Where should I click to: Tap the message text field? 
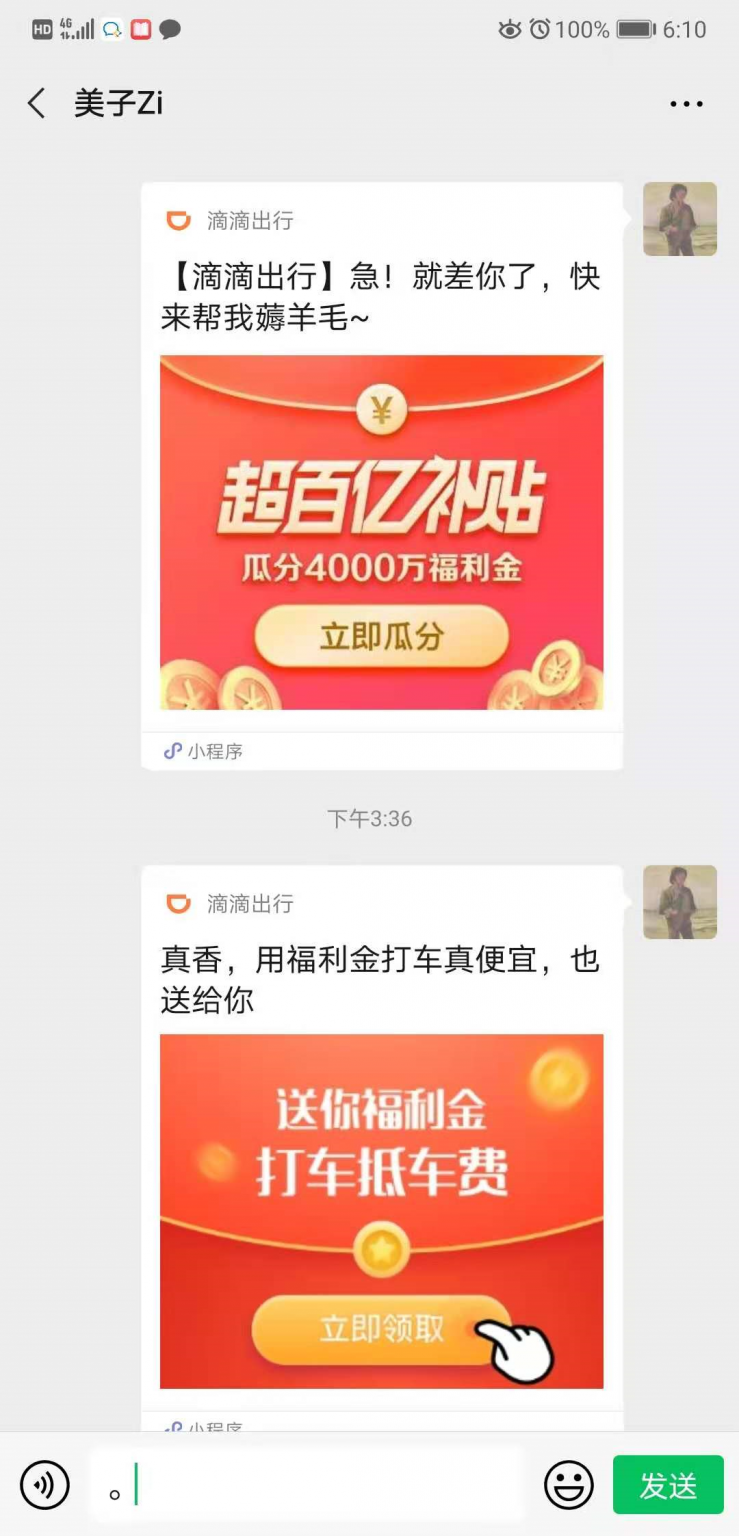[x=310, y=1484]
